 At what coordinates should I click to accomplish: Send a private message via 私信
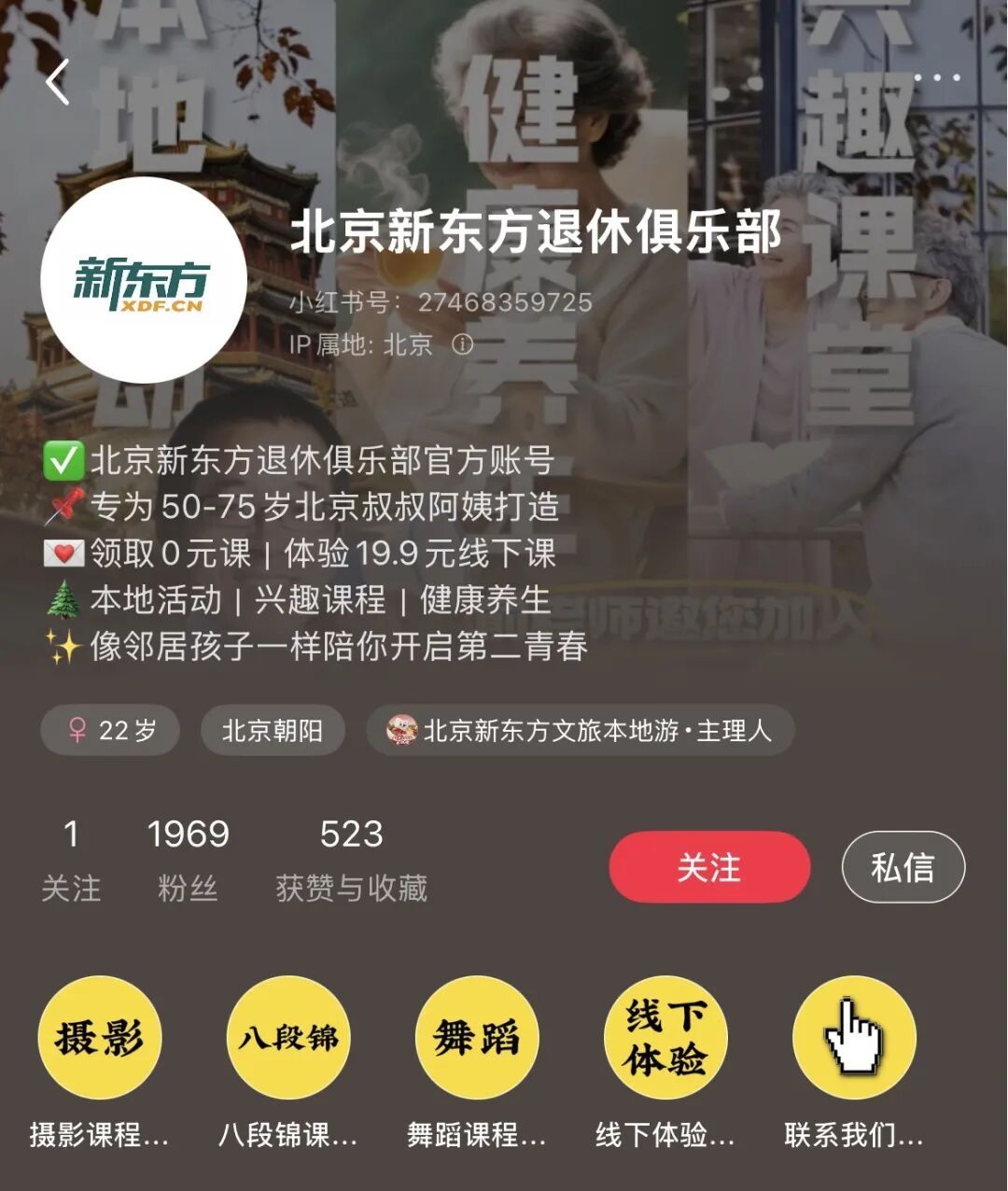click(903, 867)
